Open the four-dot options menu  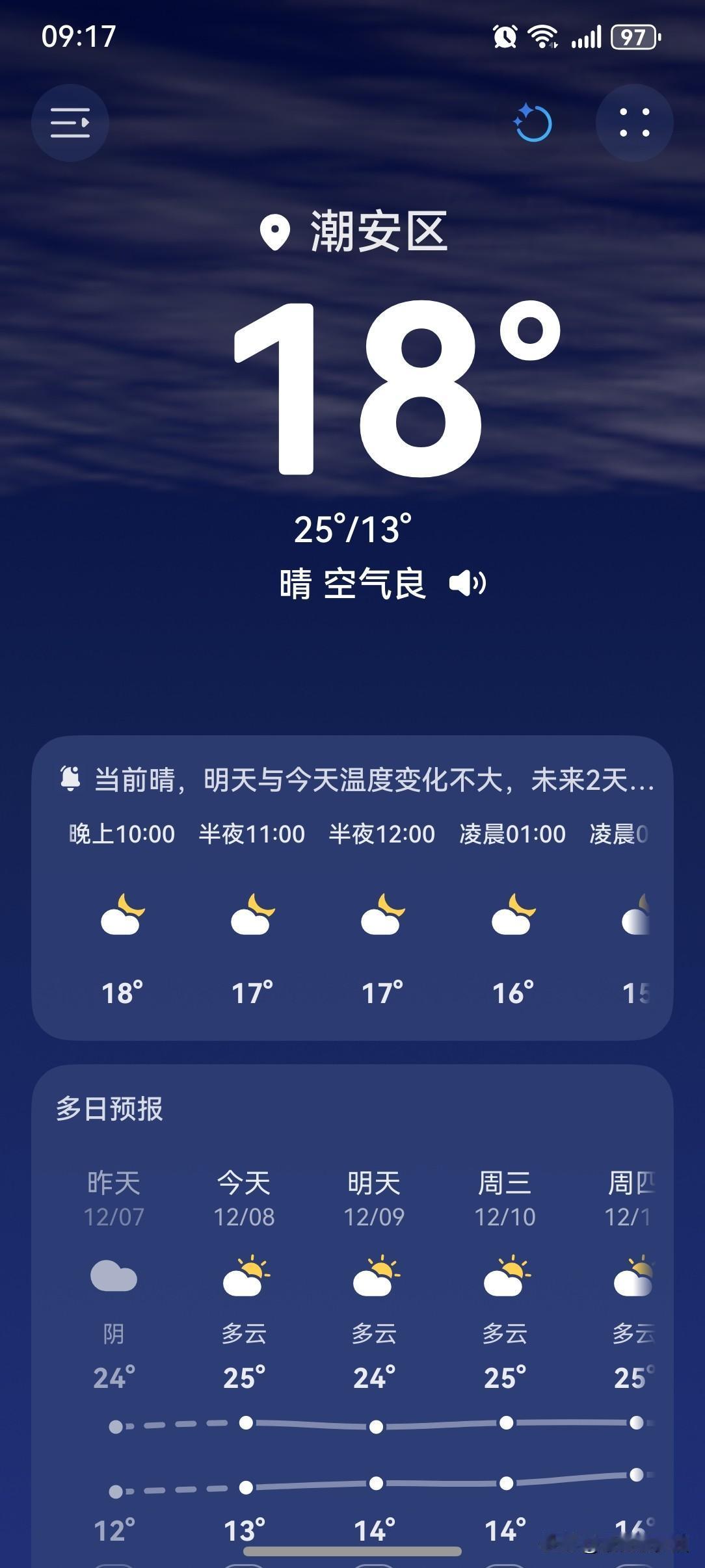(635, 124)
